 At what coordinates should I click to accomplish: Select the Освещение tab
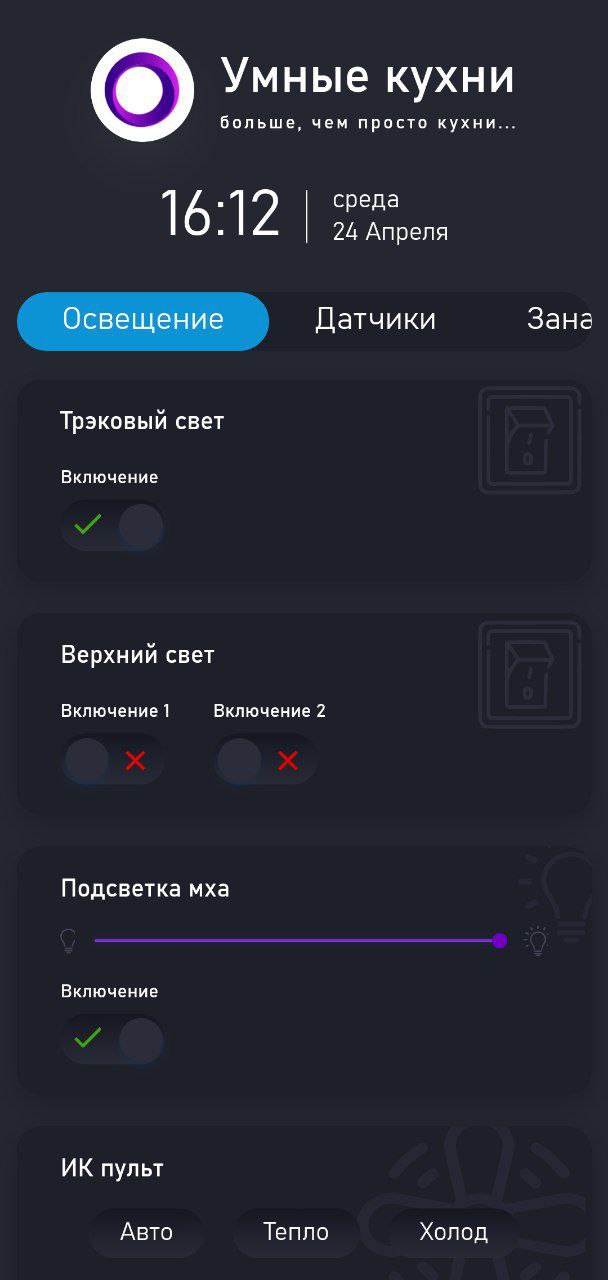click(143, 320)
